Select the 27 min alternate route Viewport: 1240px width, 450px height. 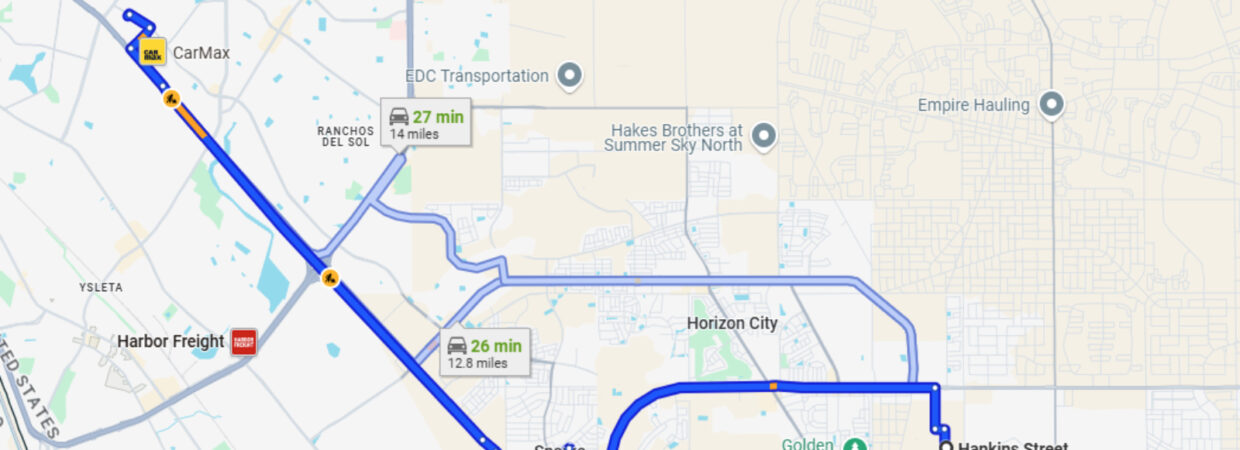click(x=425, y=124)
